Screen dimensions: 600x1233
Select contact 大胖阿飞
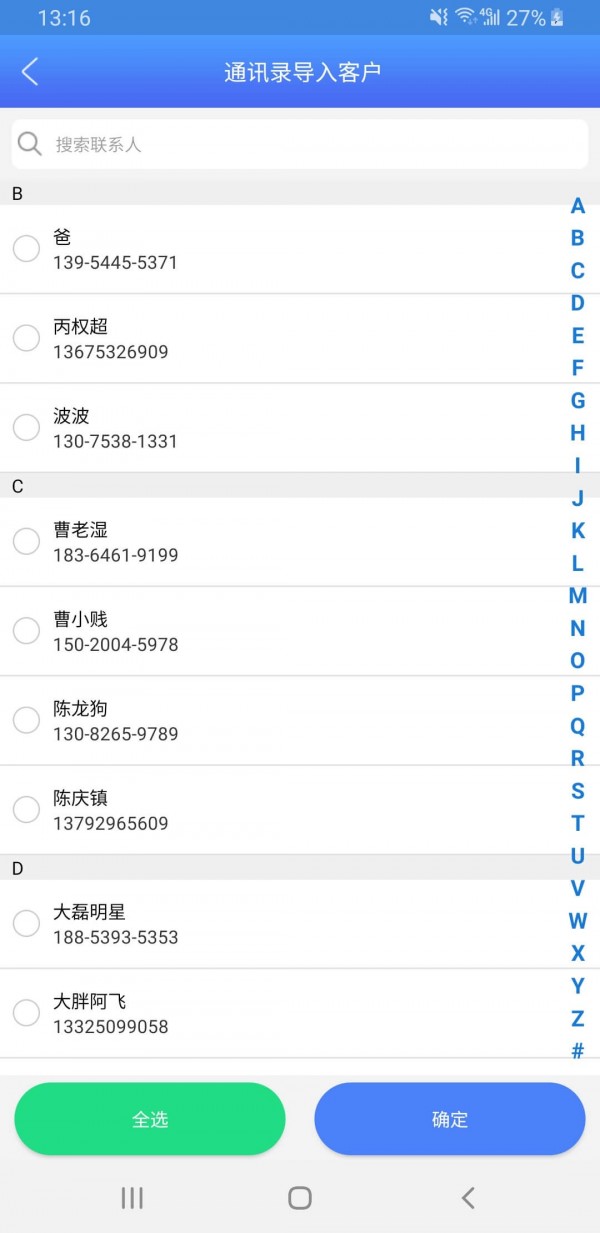[26, 1013]
